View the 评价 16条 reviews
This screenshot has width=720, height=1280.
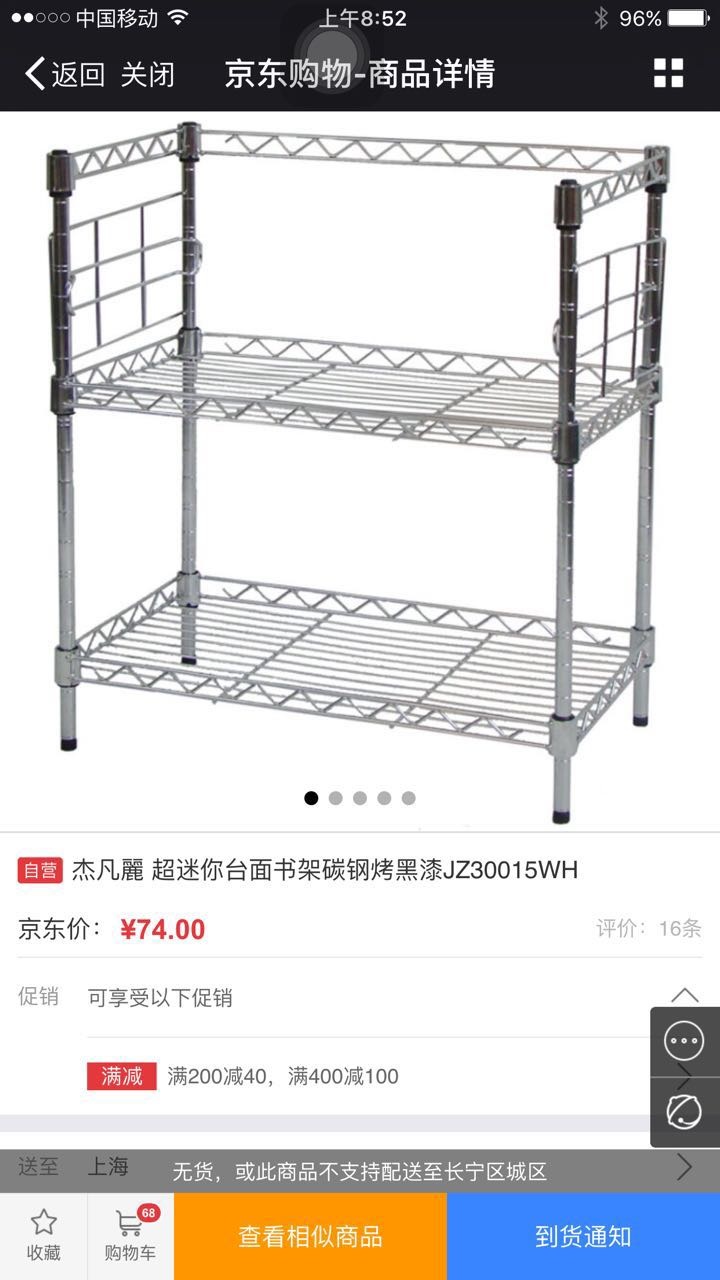point(649,928)
